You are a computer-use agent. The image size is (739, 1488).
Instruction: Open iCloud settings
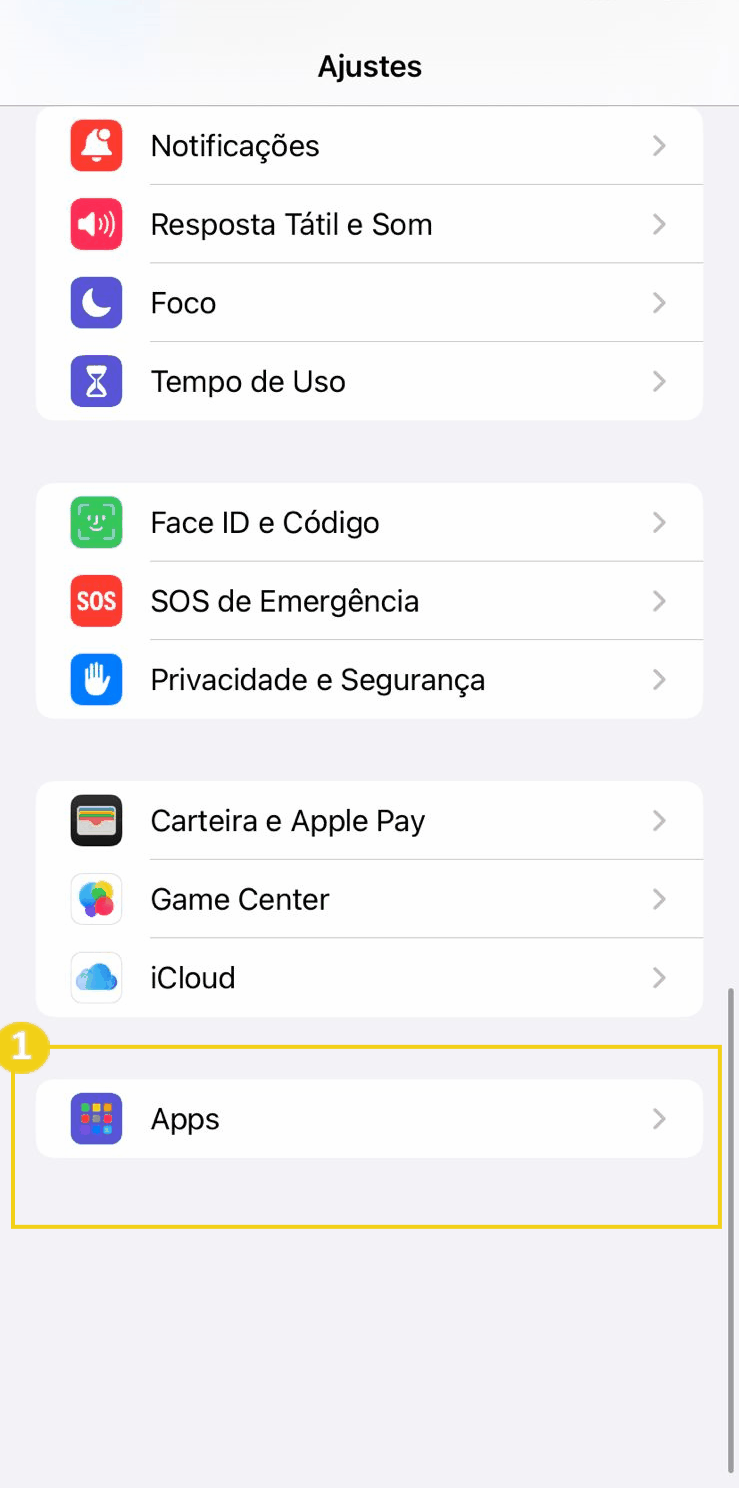click(369, 977)
